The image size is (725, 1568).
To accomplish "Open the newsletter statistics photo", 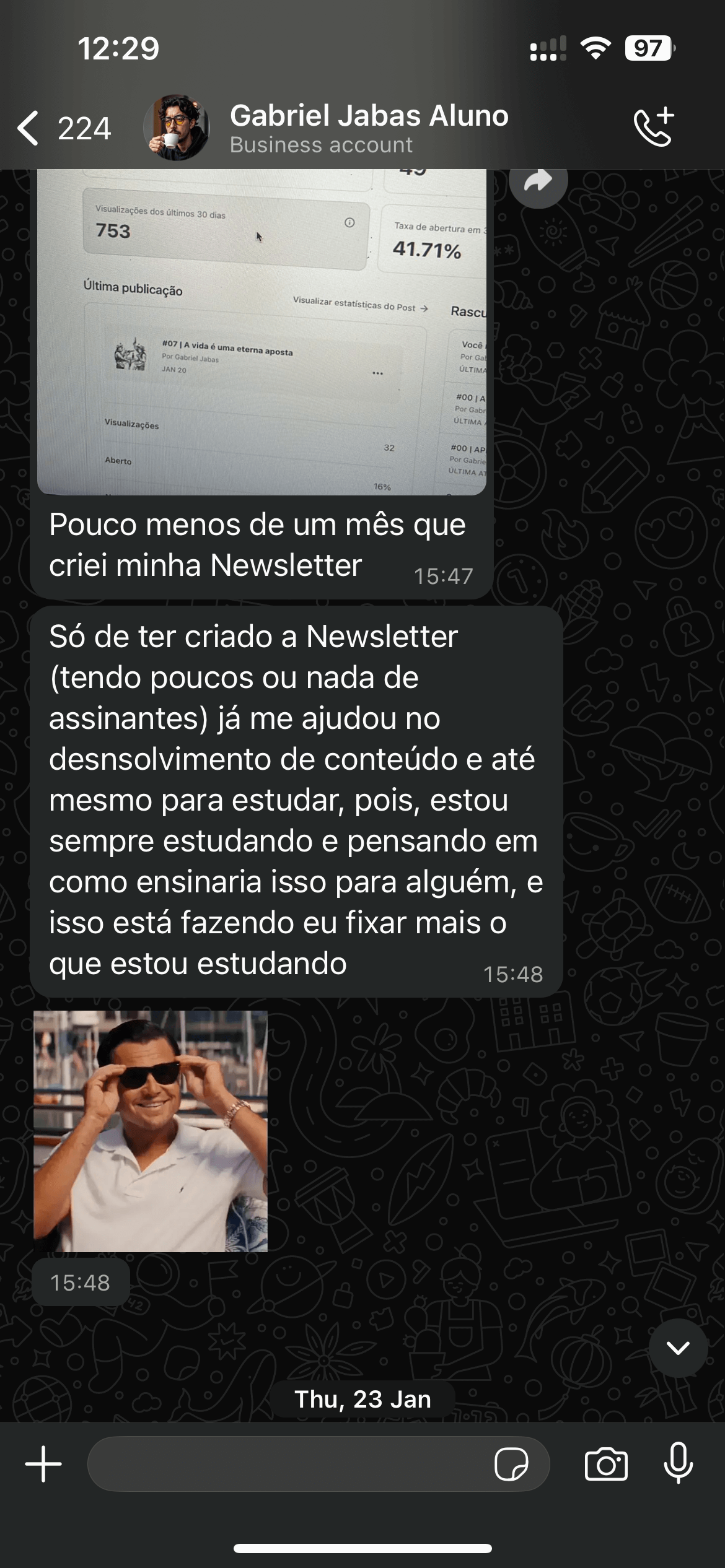I will click(x=261, y=334).
